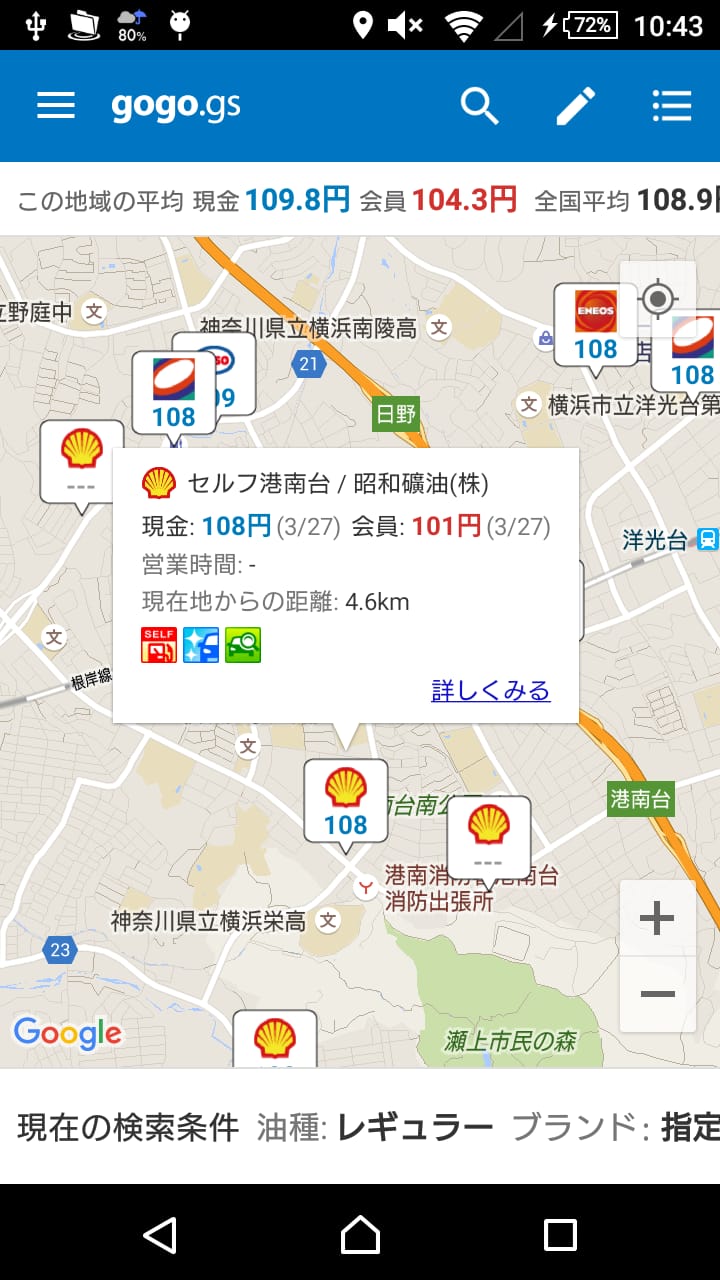Tap the red SELF service-station icon
The height and width of the screenshot is (1280, 720).
[x=159, y=644]
